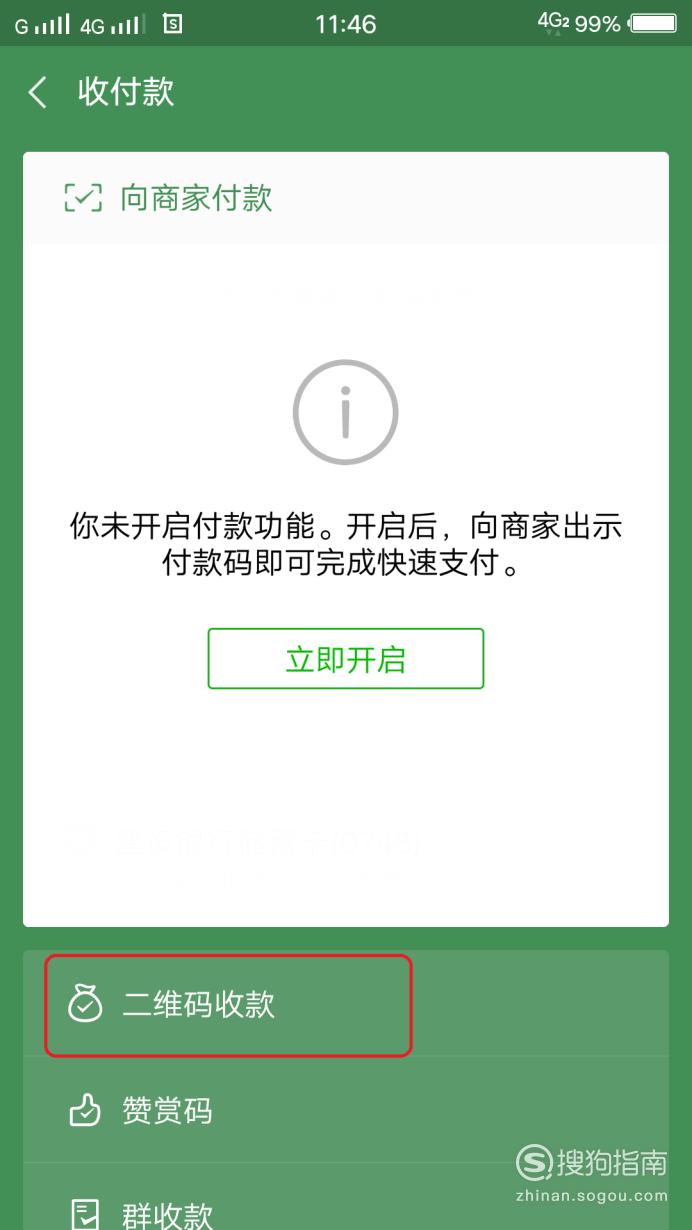Go back from the 收付款 screen
The height and width of the screenshot is (1230, 692).
click(x=38, y=93)
